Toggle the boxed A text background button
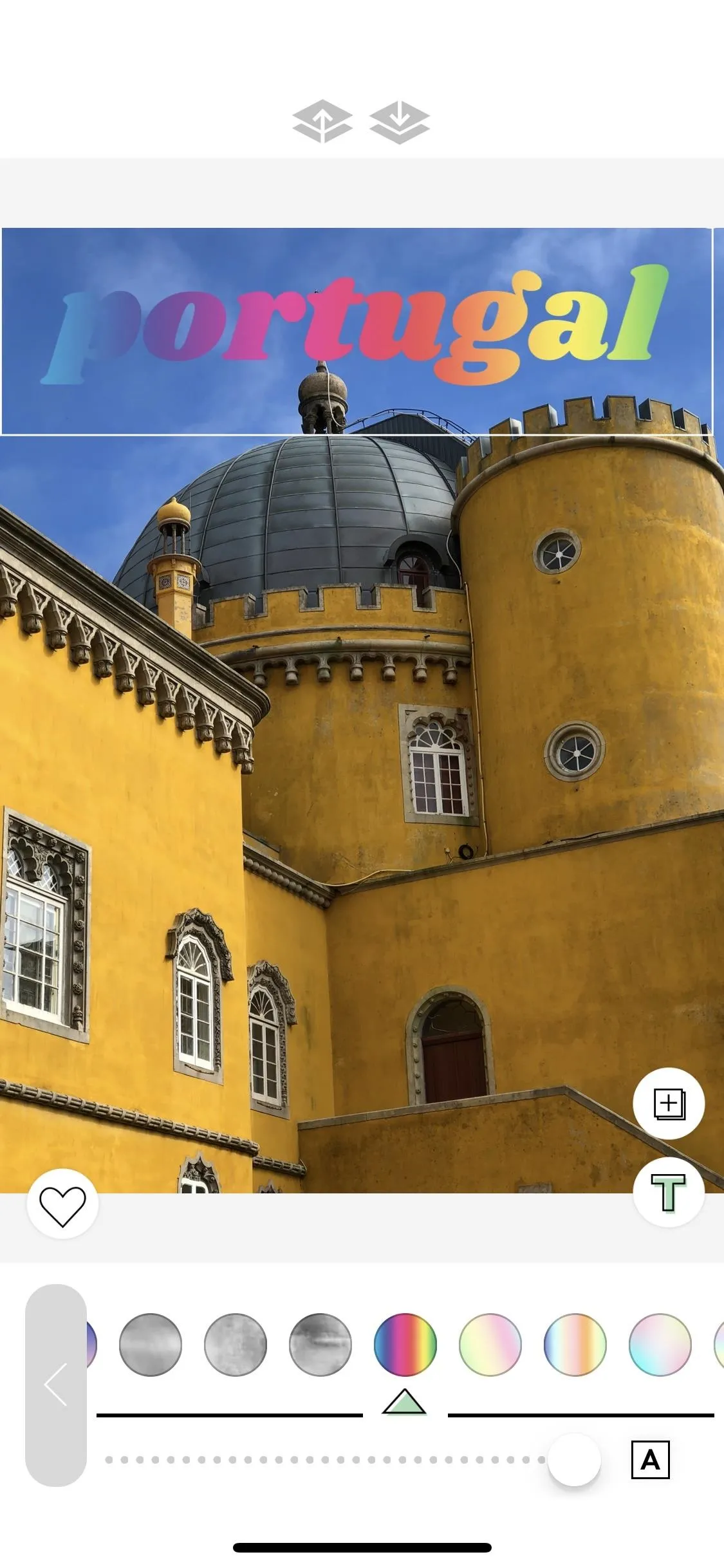 click(x=651, y=1460)
